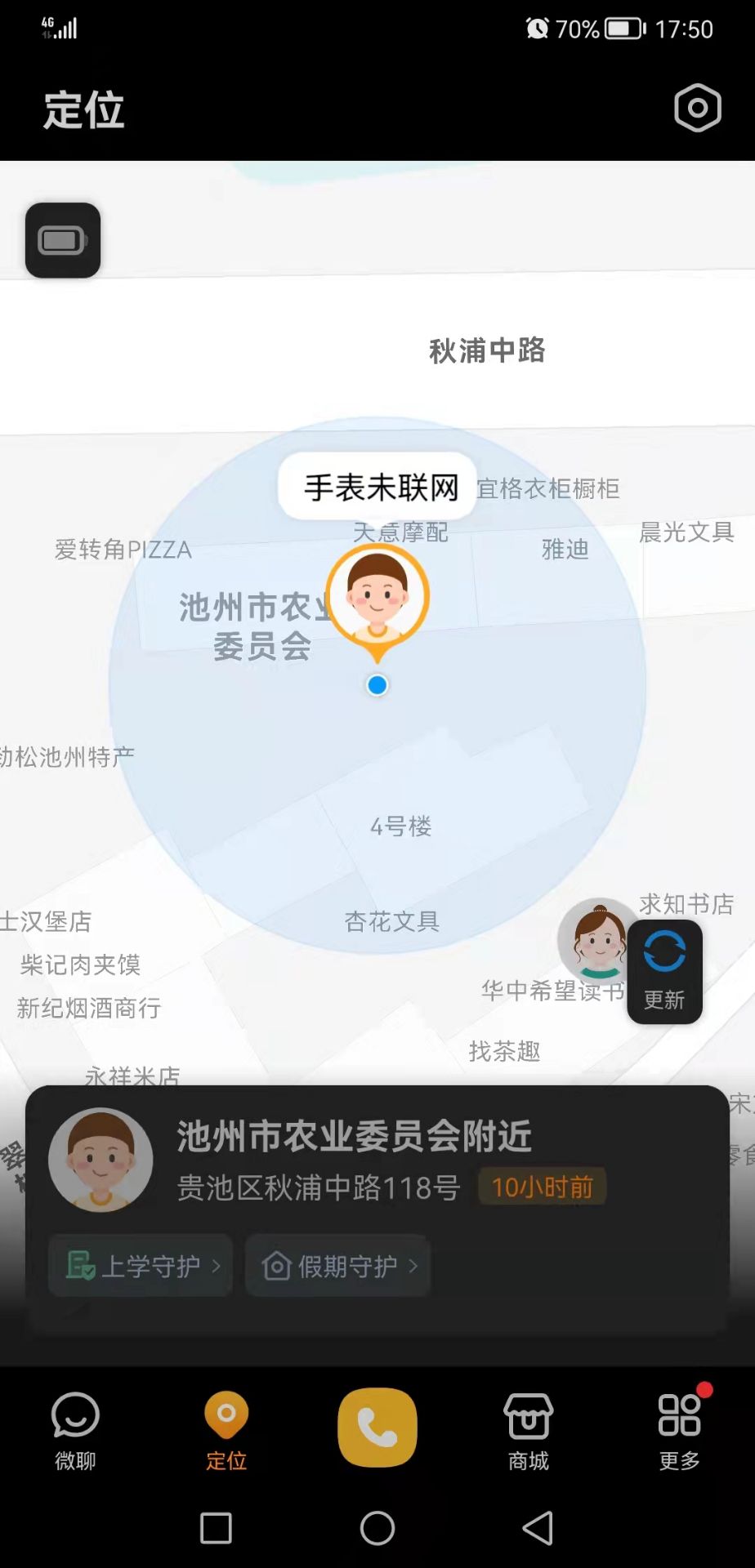Open 上学守护 school guard

click(x=141, y=1266)
